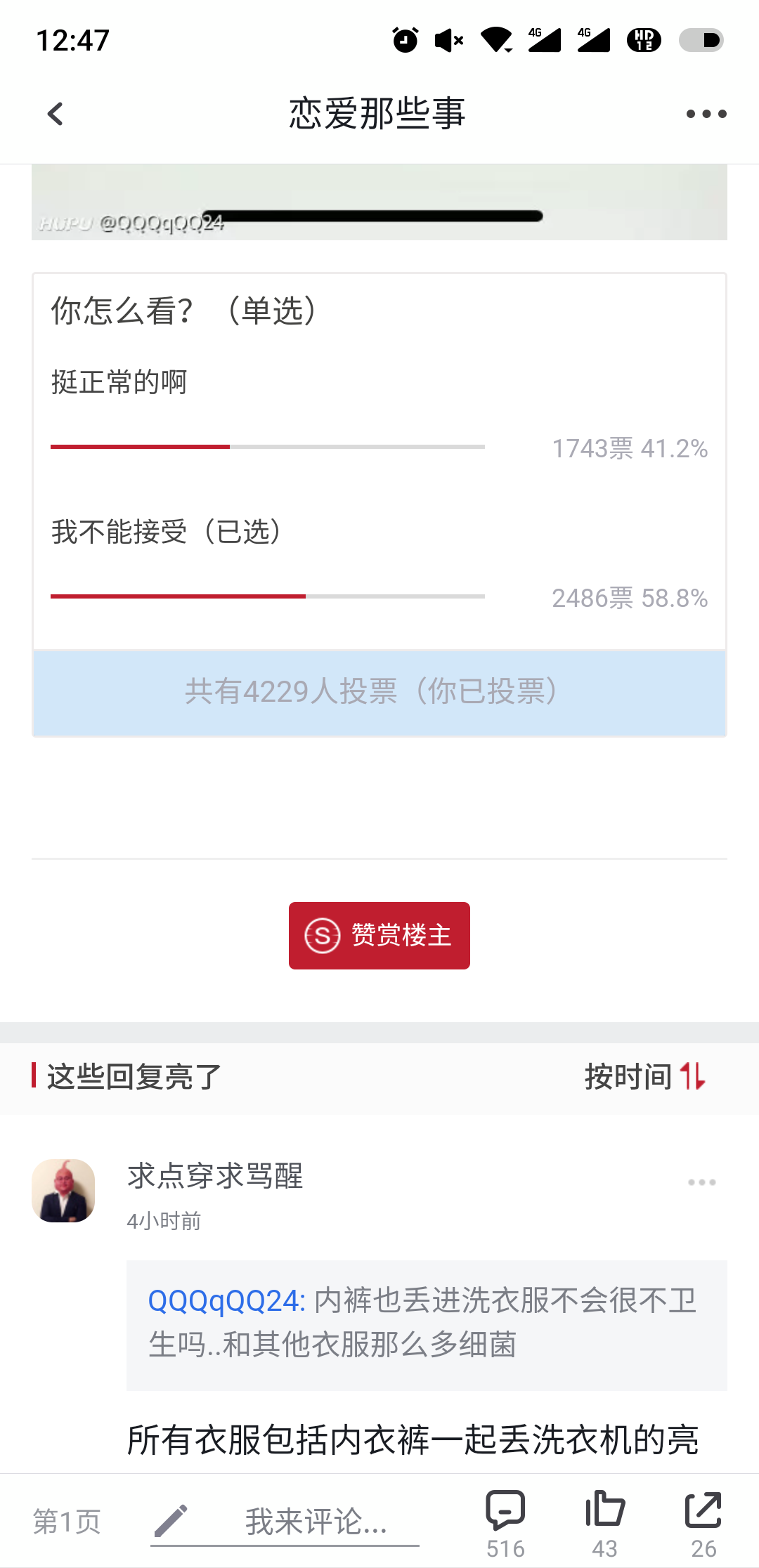Open the 第1页 page selector
The width and height of the screenshot is (759, 1568).
point(67,1522)
